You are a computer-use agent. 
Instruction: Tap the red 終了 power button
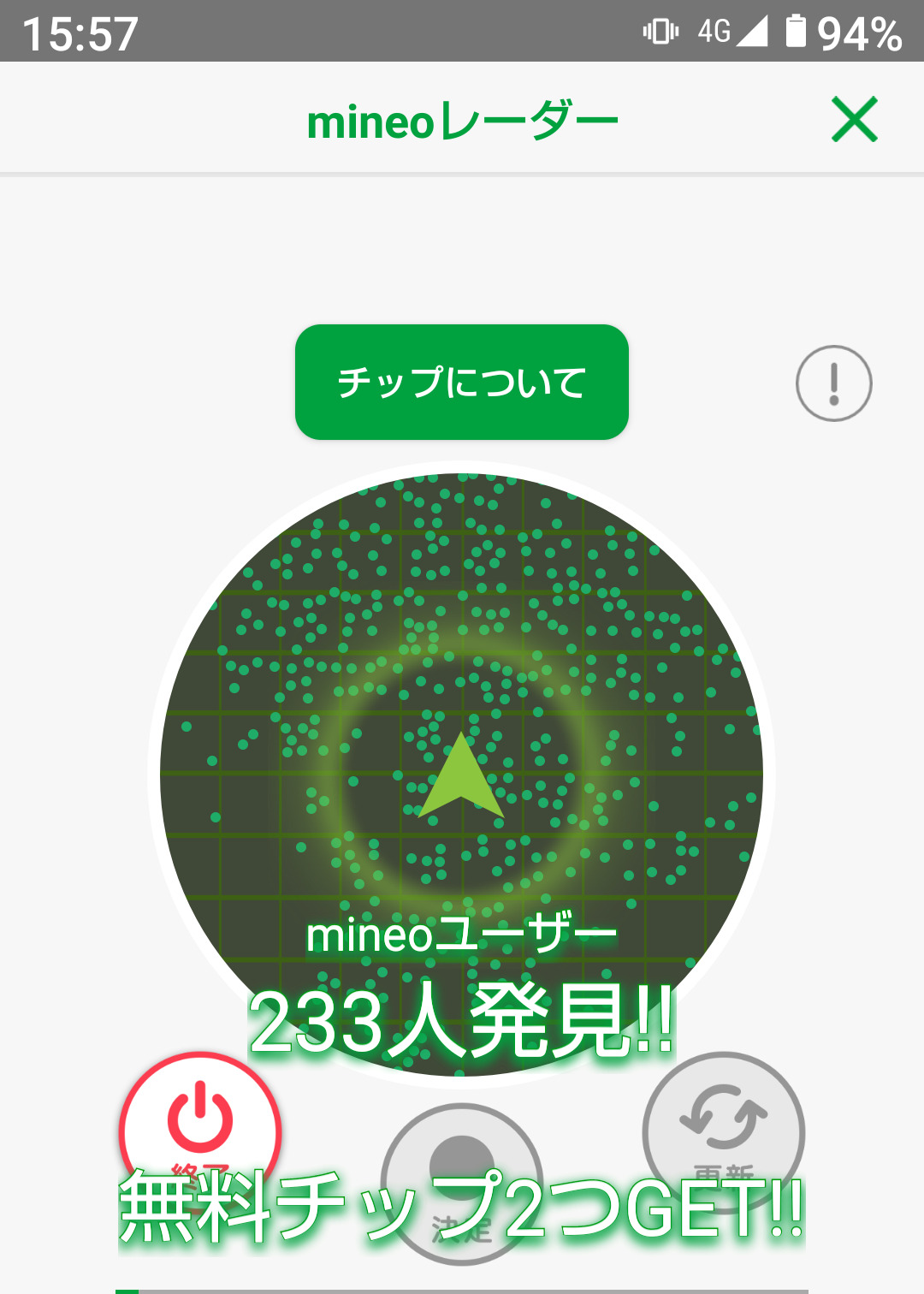coord(200,1121)
